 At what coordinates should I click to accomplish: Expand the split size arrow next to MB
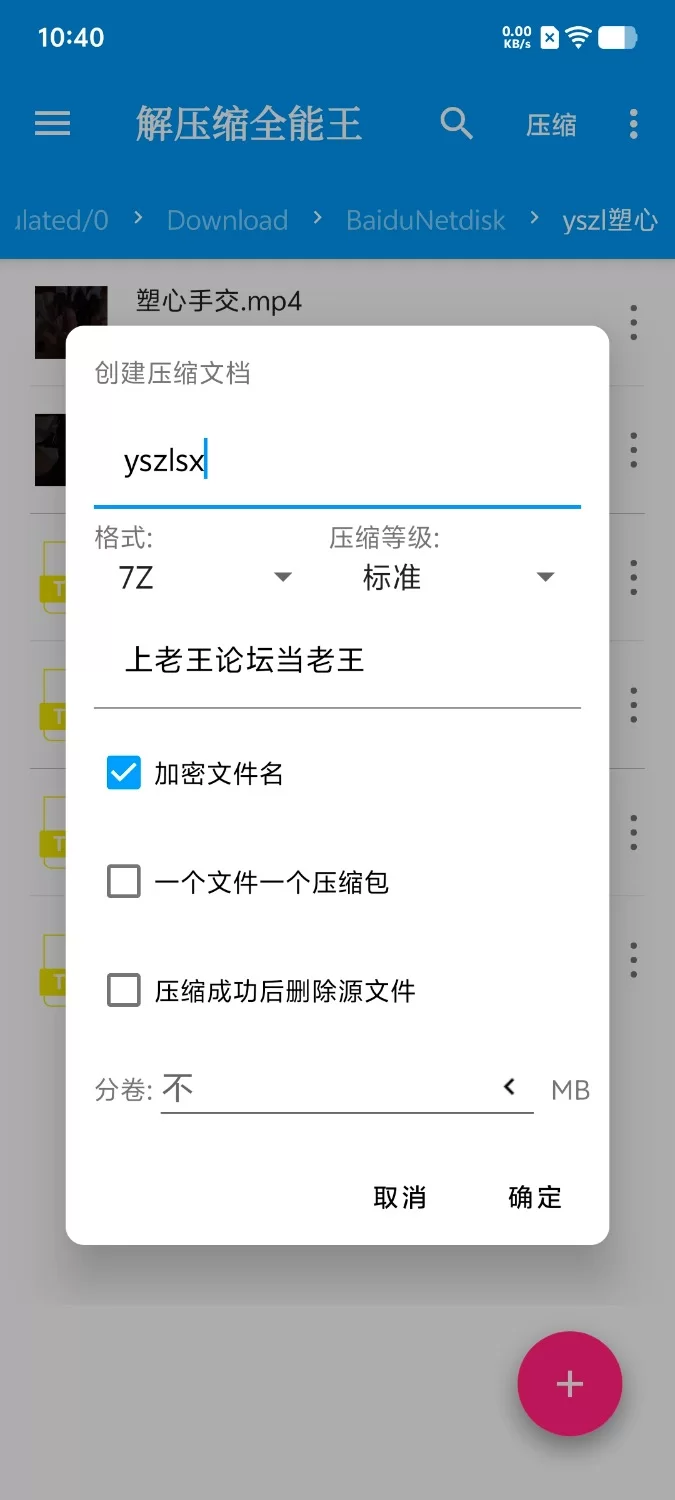pos(510,1087)
